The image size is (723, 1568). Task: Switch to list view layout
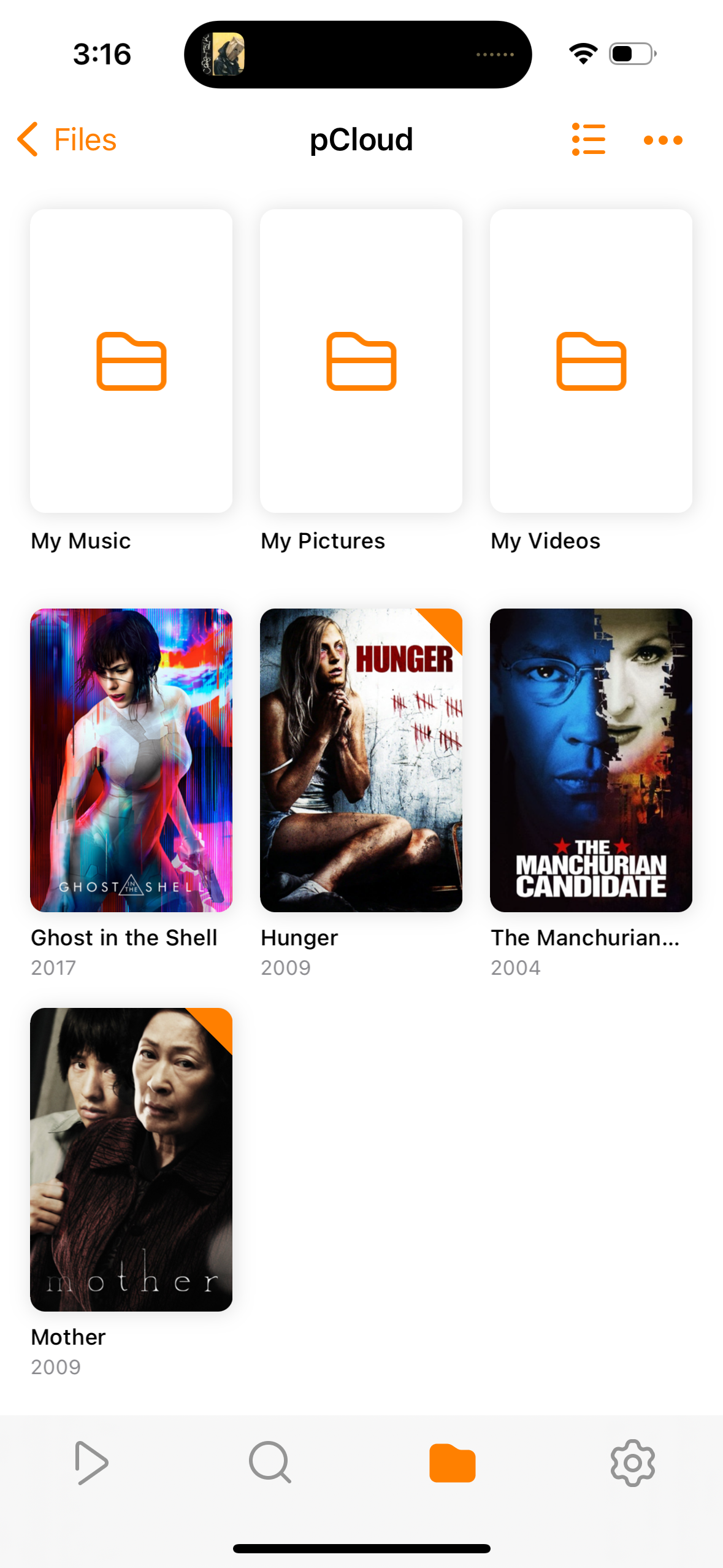click(x=588, y=140)
